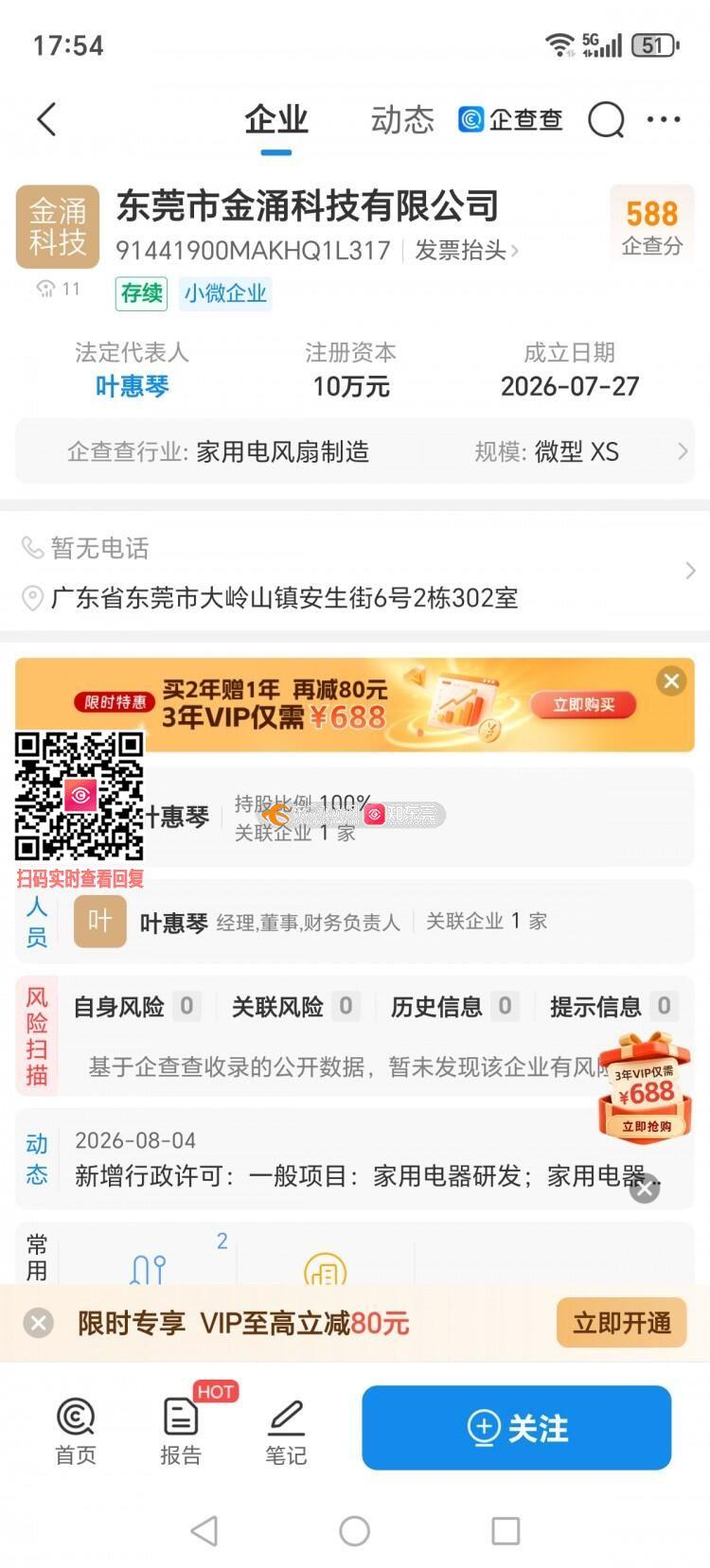The image size is (710, 1568).
Task: Follow this company with 关注
Action: pyautogui.click(x=517, y=1427)
